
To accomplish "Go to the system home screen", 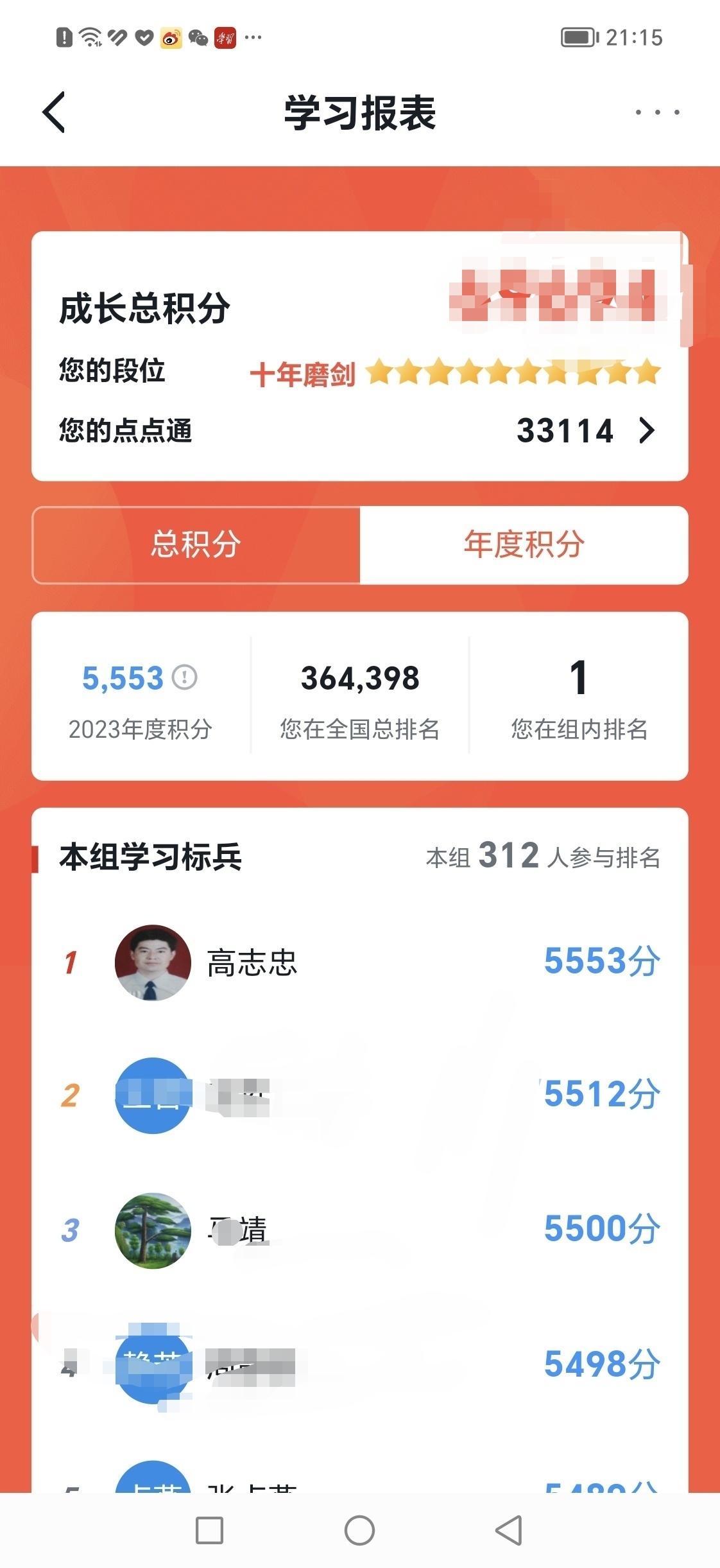I will point(359,1531).
